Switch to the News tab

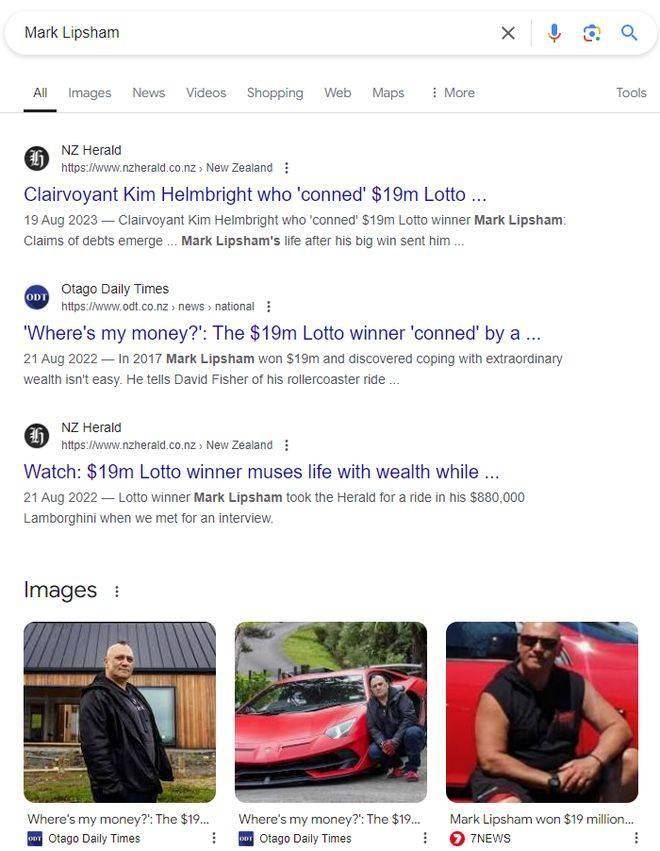148,93
